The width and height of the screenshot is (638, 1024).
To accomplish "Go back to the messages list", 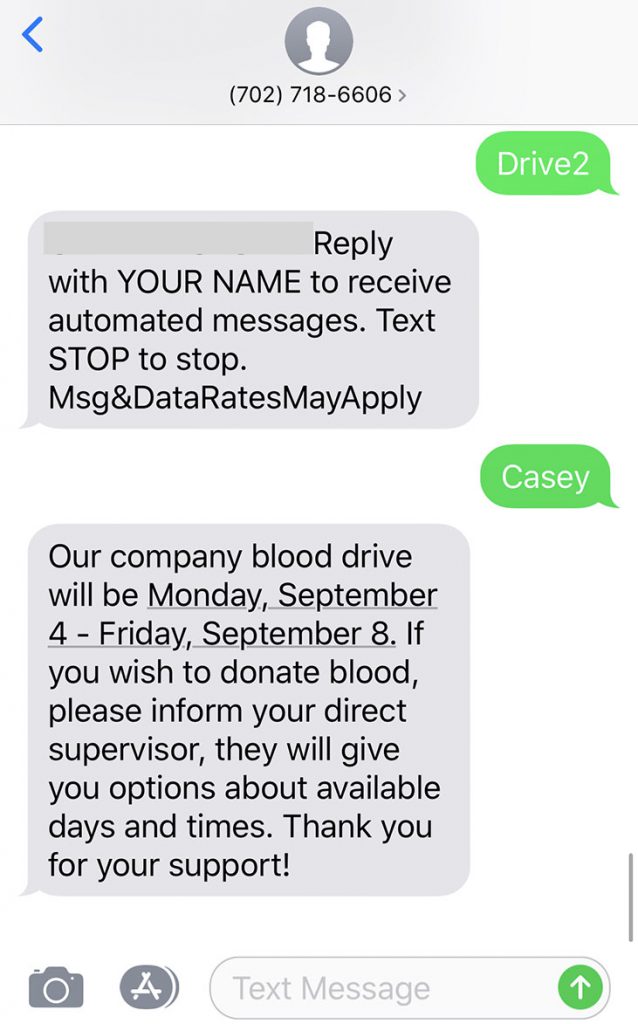I will [x=32, y=35].
